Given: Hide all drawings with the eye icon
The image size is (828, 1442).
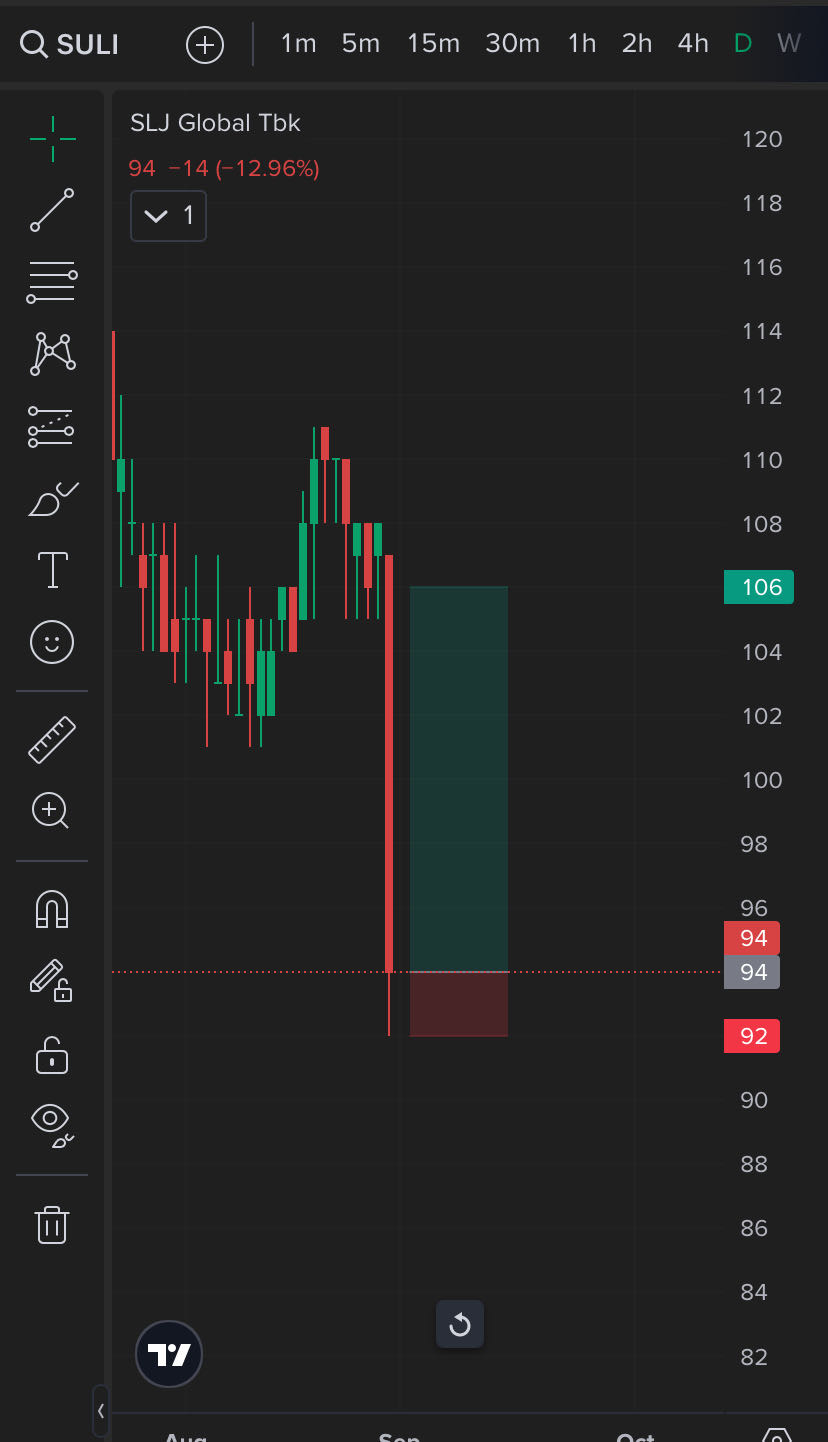Looking at the screenshot, I should 52,1124.
